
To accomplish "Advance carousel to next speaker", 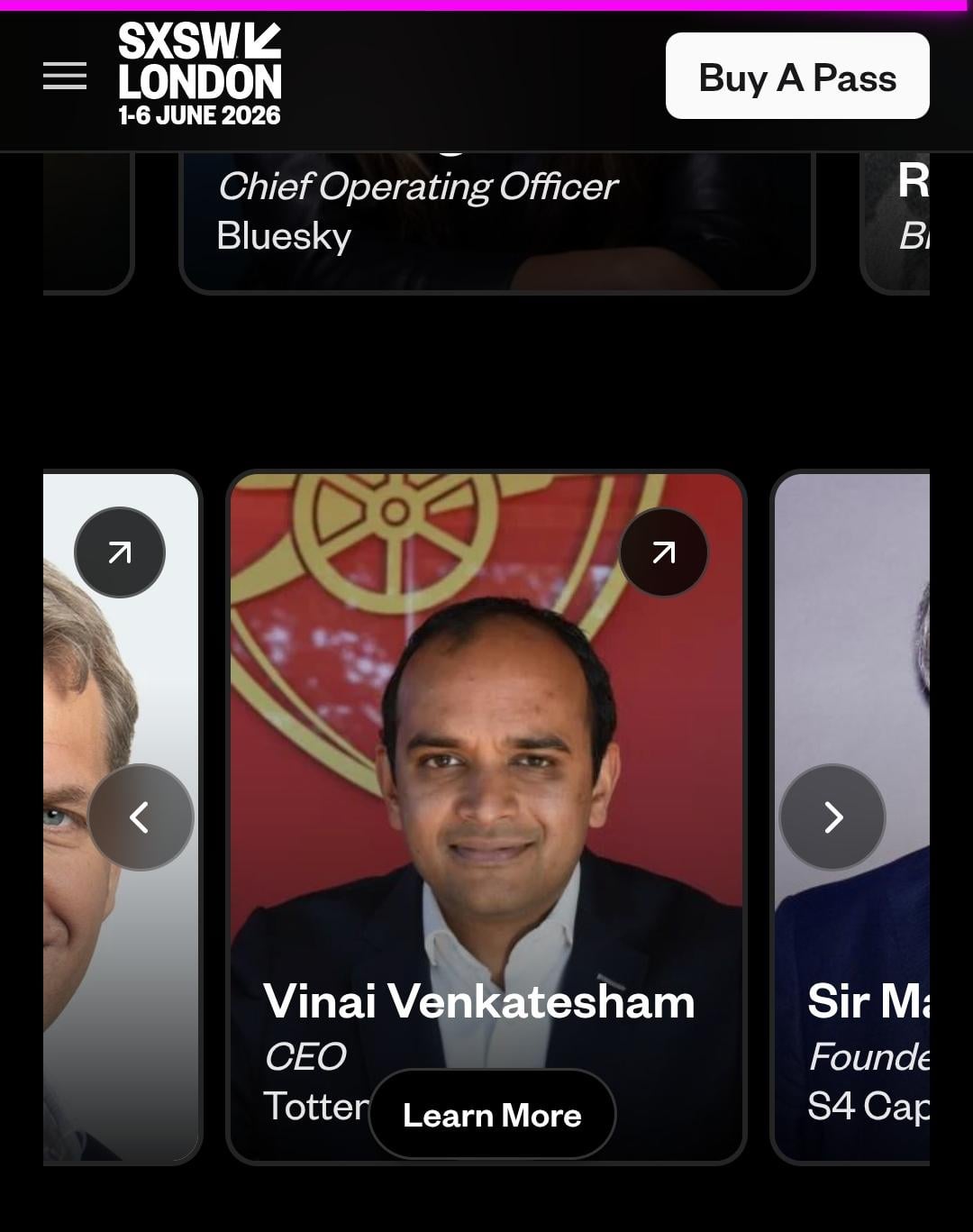I will click(832, 817).
